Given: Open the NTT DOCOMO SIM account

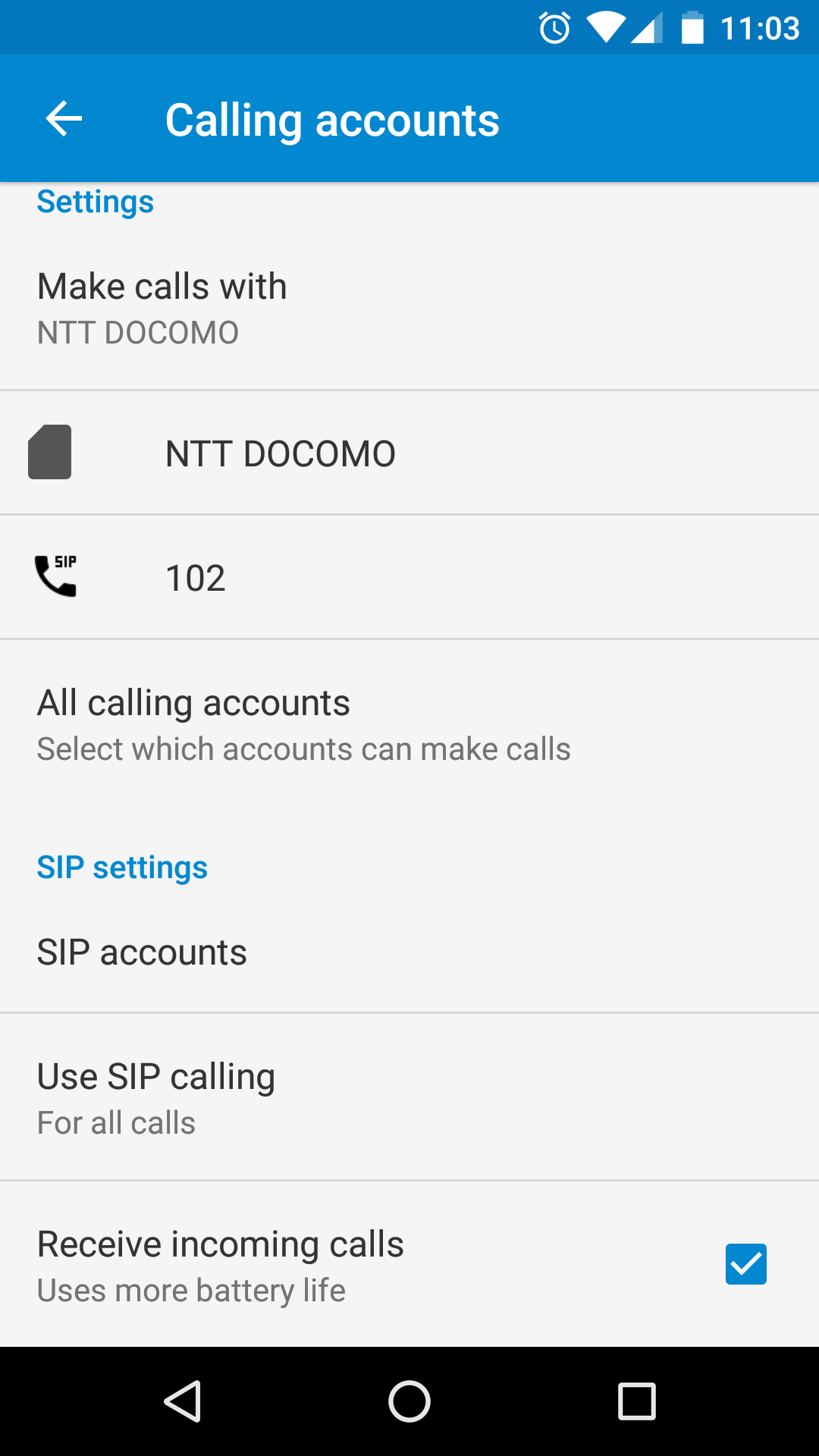Looking at the screenshot, I should (x=409, y=453).
